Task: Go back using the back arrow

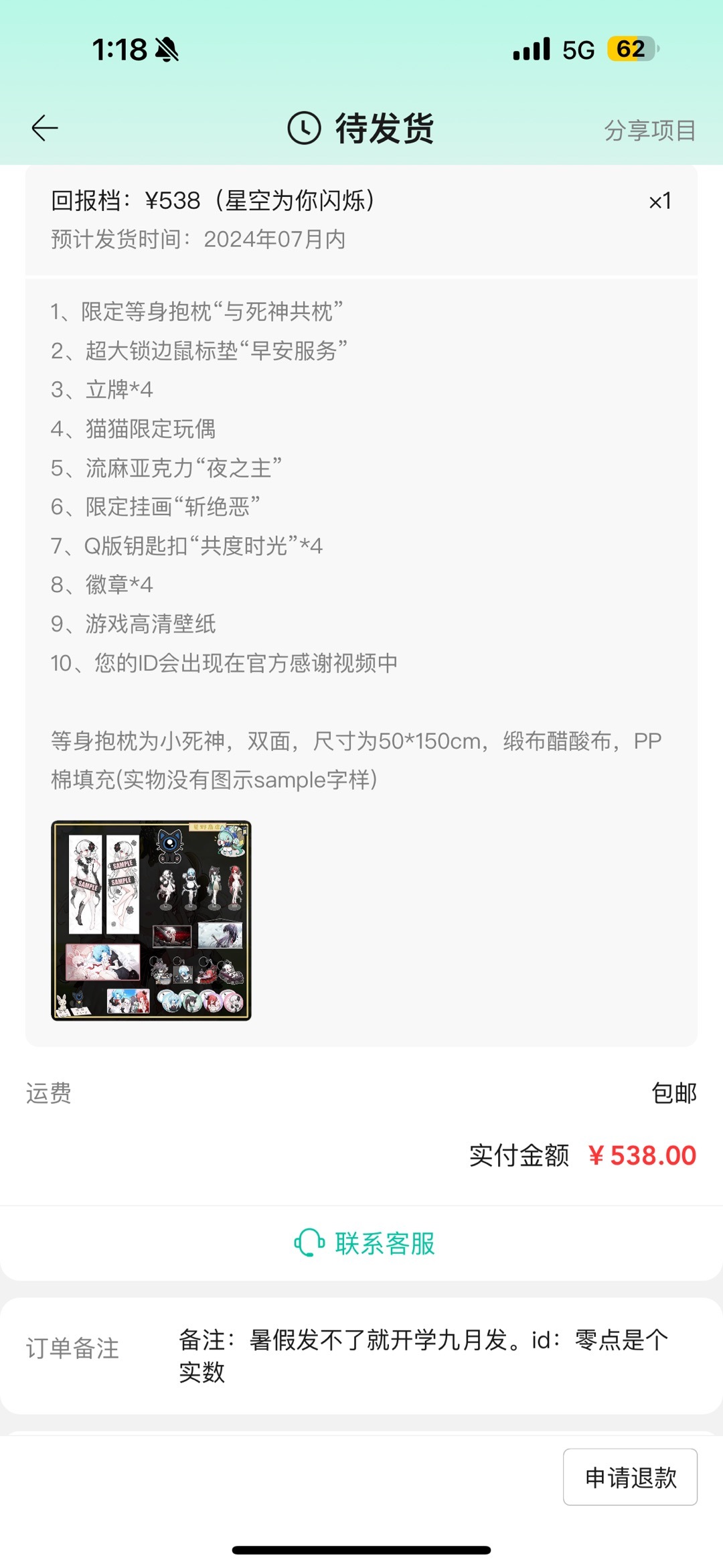Action: (x=45, y=128)
